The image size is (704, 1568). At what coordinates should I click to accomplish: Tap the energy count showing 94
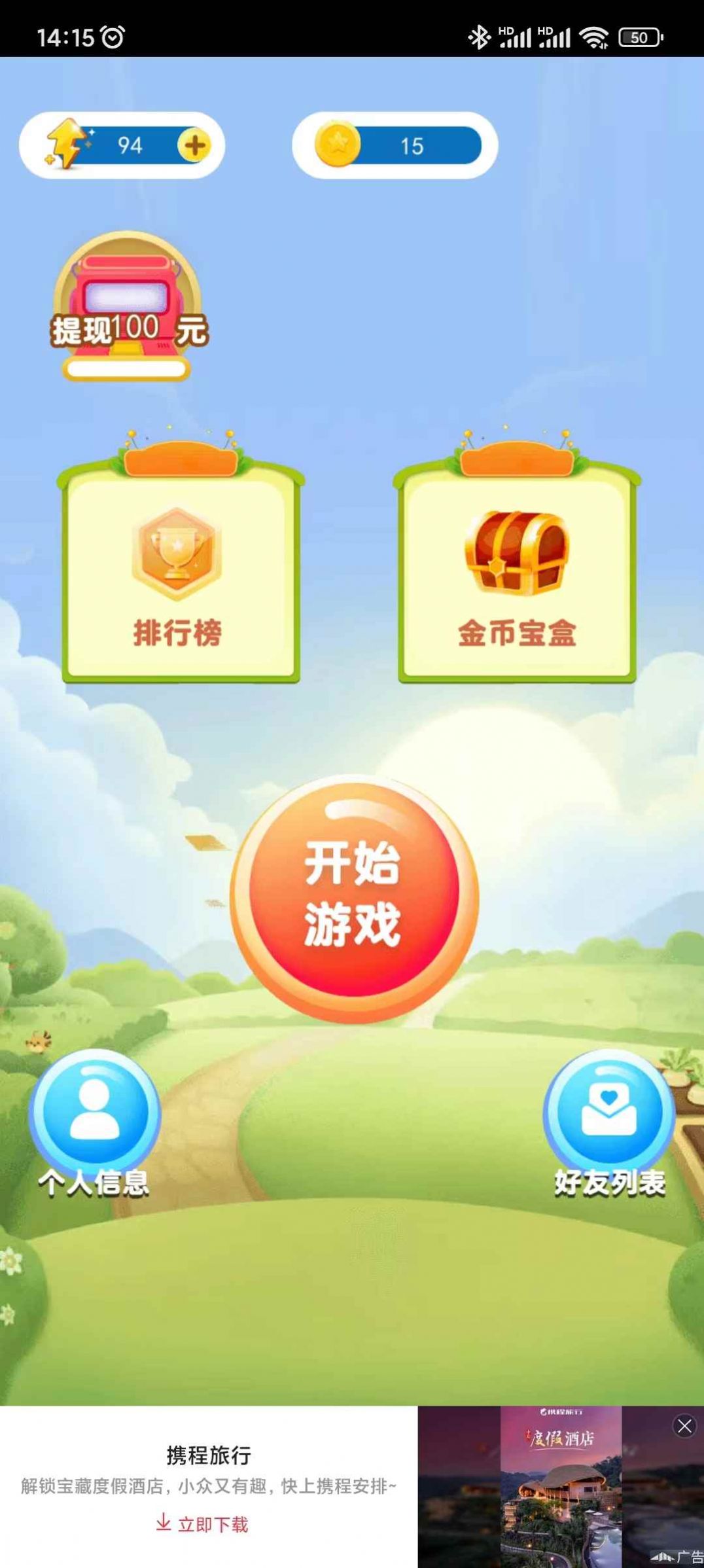click(x=131, y=145)
